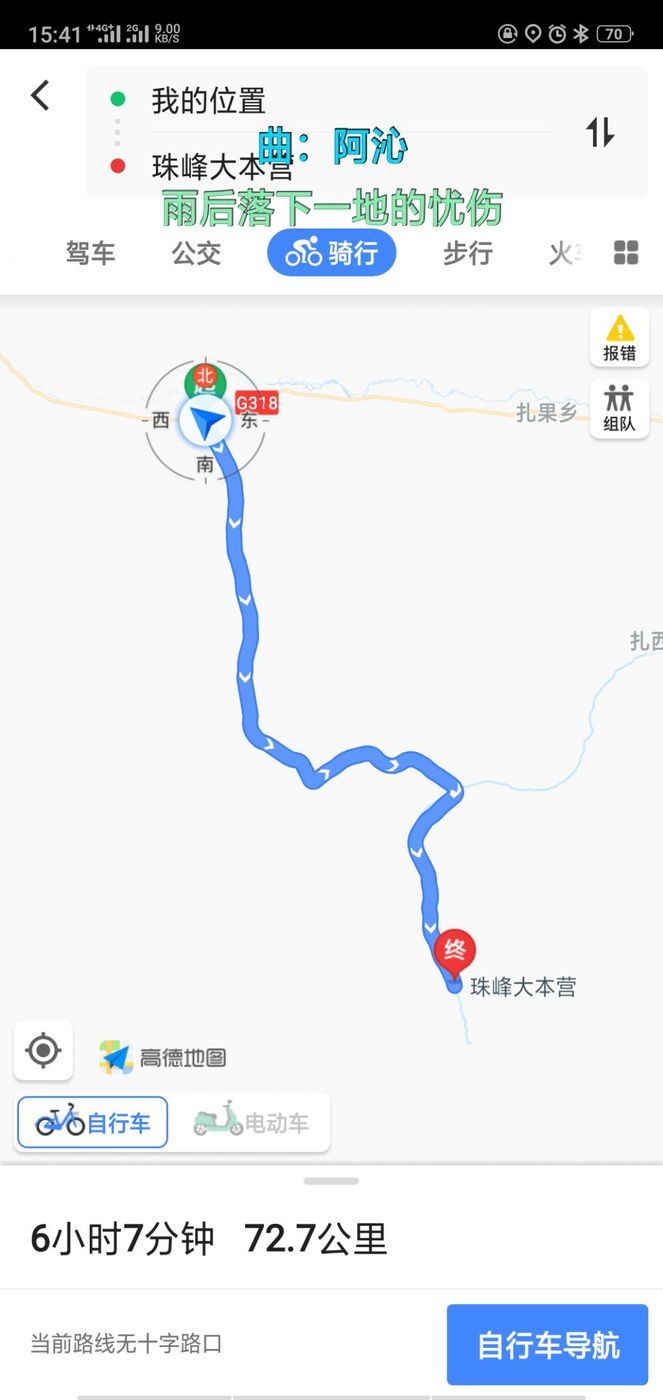Select the 骑行 cycling tab
This screenshot has width=663, height=1400.
click(x=332, y=253)
